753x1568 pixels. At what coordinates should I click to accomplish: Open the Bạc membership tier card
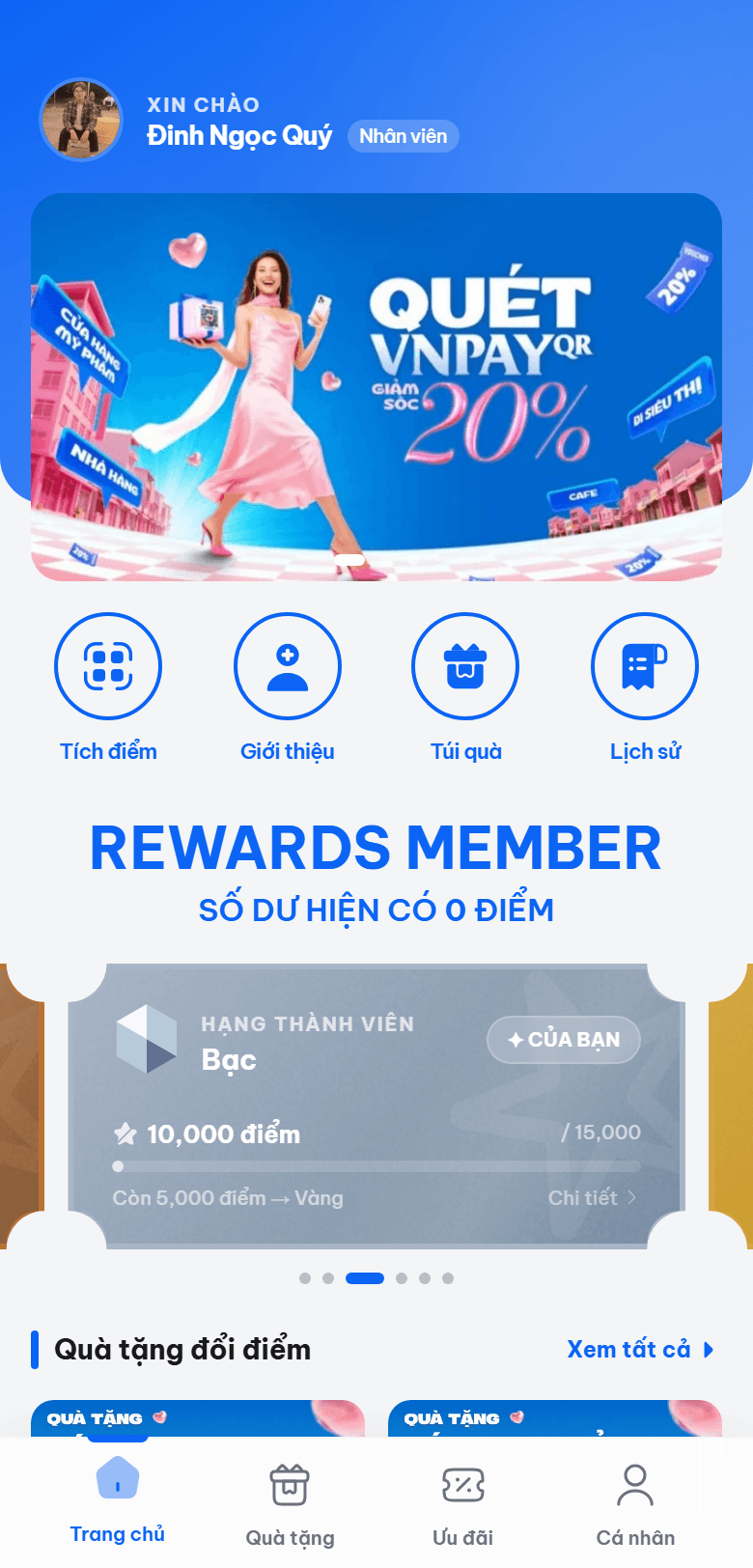[376, 1106]
